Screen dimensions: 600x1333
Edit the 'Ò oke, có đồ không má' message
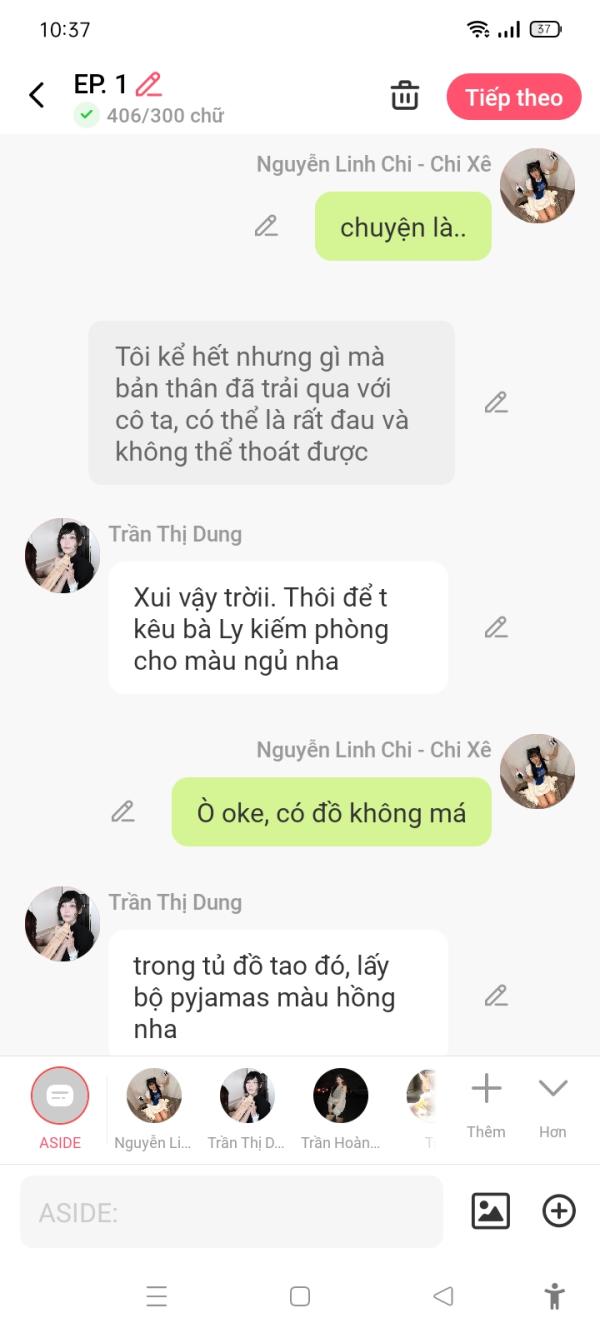[x=123, y=812]
